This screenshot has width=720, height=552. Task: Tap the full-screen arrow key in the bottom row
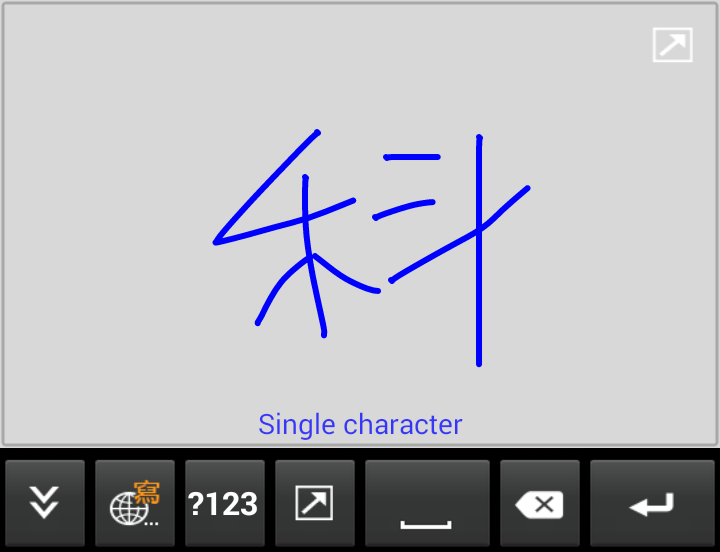(314, 503)
